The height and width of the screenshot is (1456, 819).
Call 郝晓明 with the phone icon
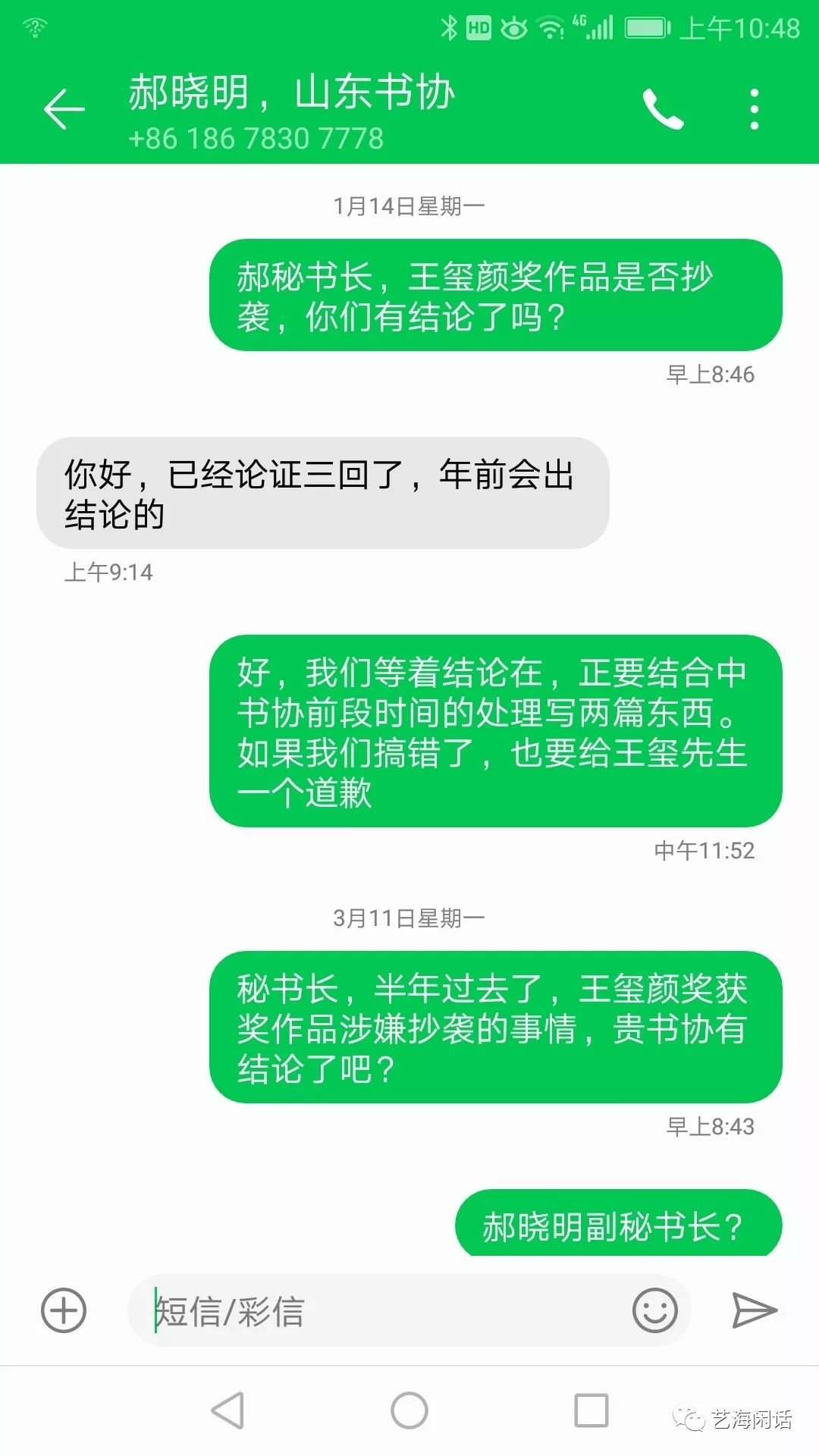coord(663,110)
